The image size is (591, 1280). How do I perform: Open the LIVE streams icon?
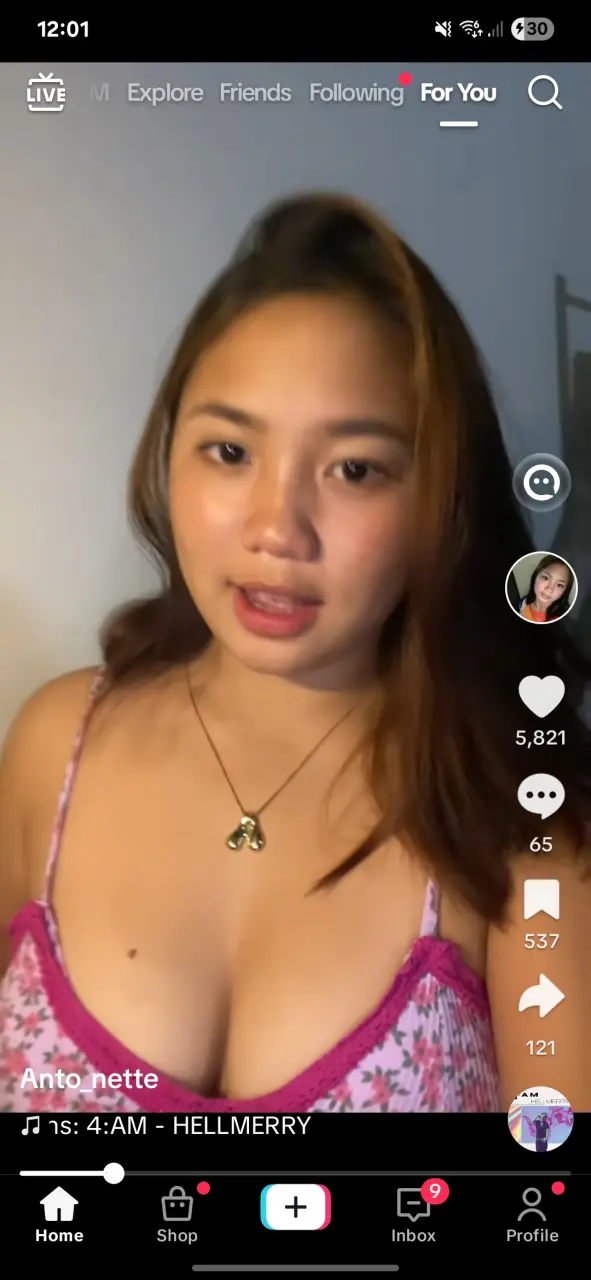point(46,93)
